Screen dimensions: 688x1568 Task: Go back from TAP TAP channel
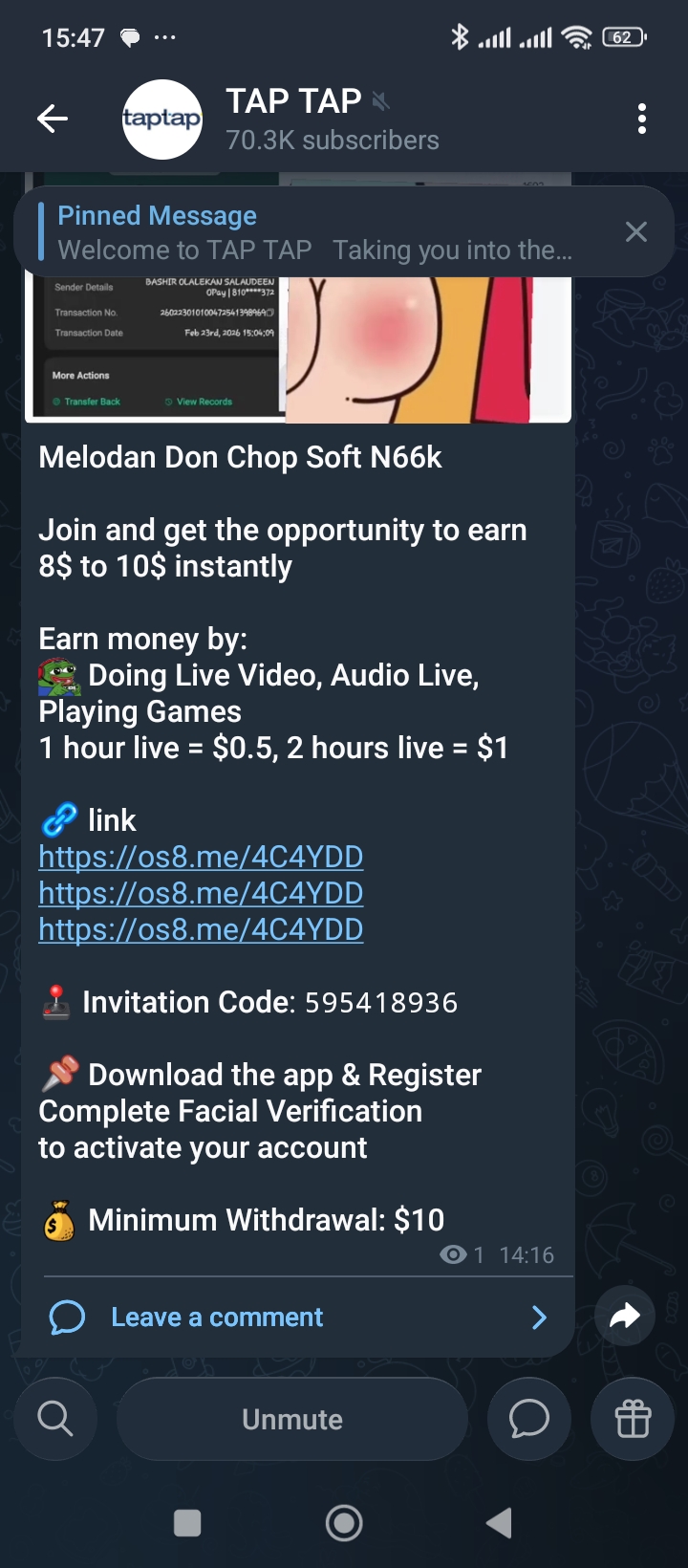(x=53, y=120)
